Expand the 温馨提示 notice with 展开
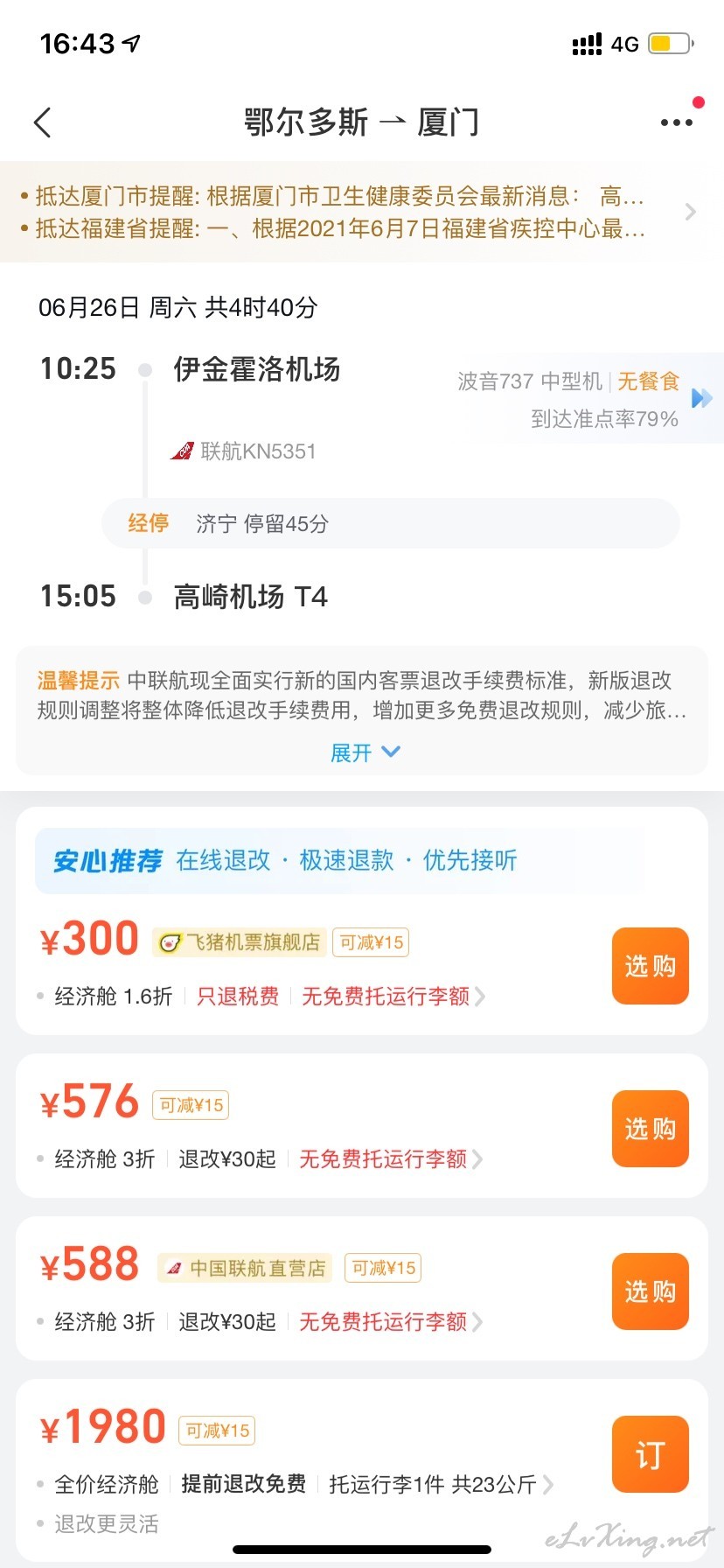This screenshot has width=724, height=1568. point(365,752)
